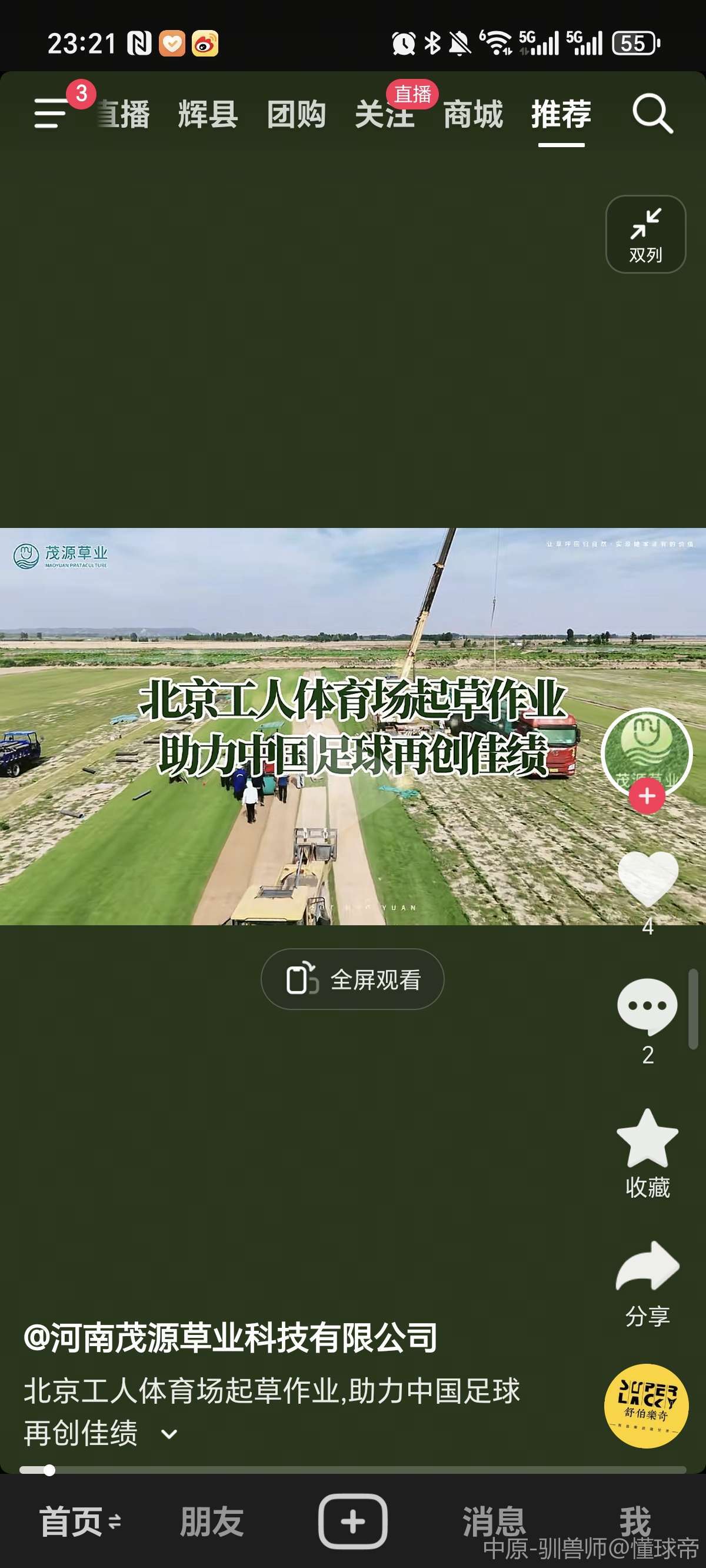Viewport: 706px width, 1568px height.
Task: Share this video via 分享
Action: coord(647,1268)
